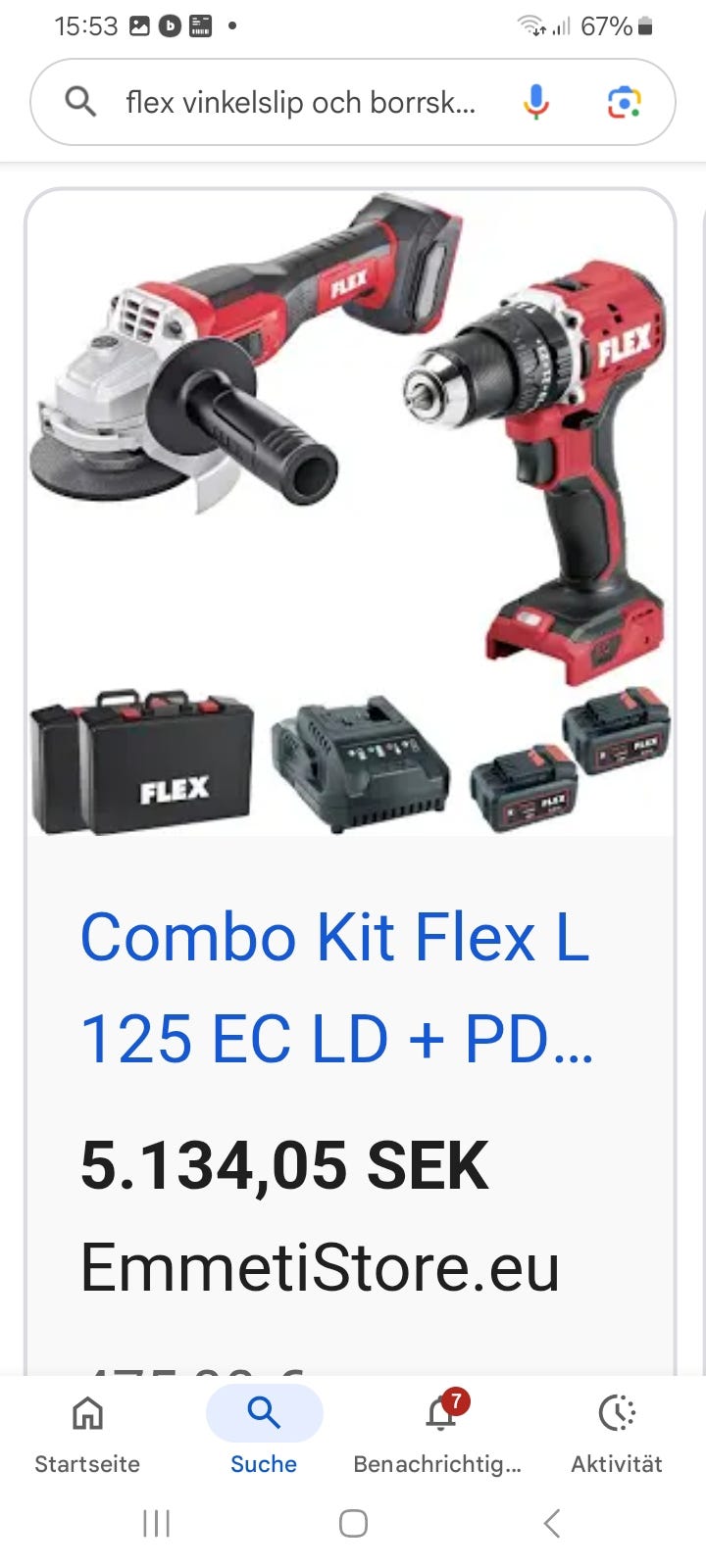Go to the Startseite tab

tap(87, 1434)
